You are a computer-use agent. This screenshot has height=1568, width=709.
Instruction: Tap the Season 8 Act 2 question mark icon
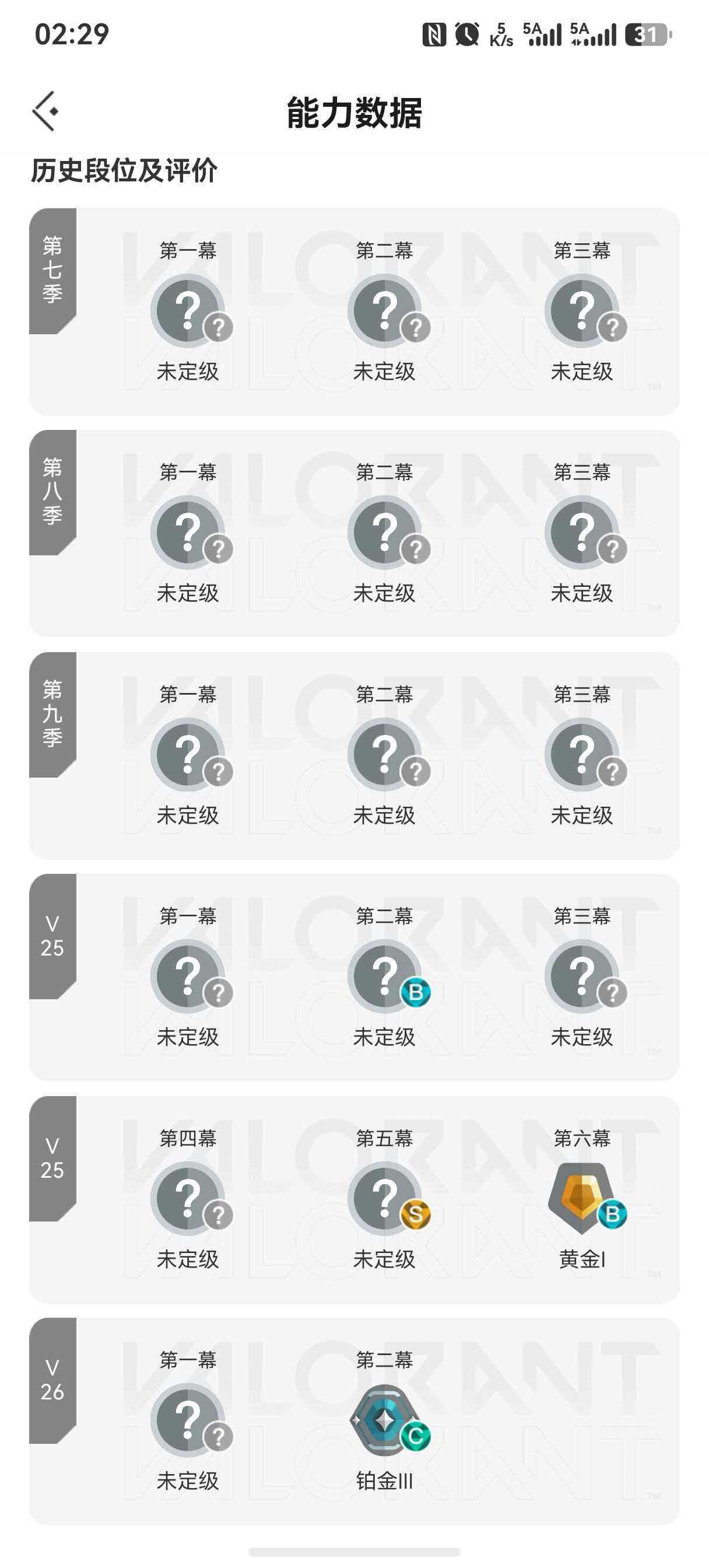pyautogui.click(x=386, y=530)
